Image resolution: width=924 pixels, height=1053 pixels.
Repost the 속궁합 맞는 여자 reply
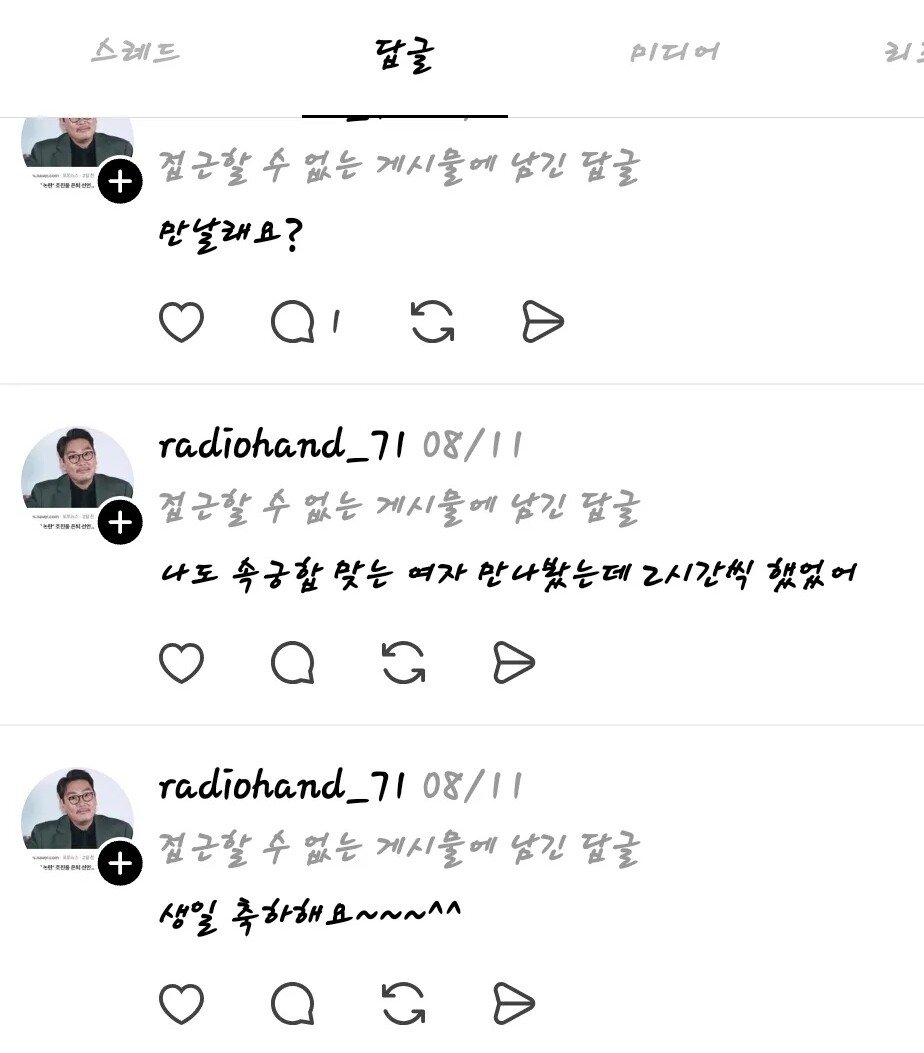(404, 663)
